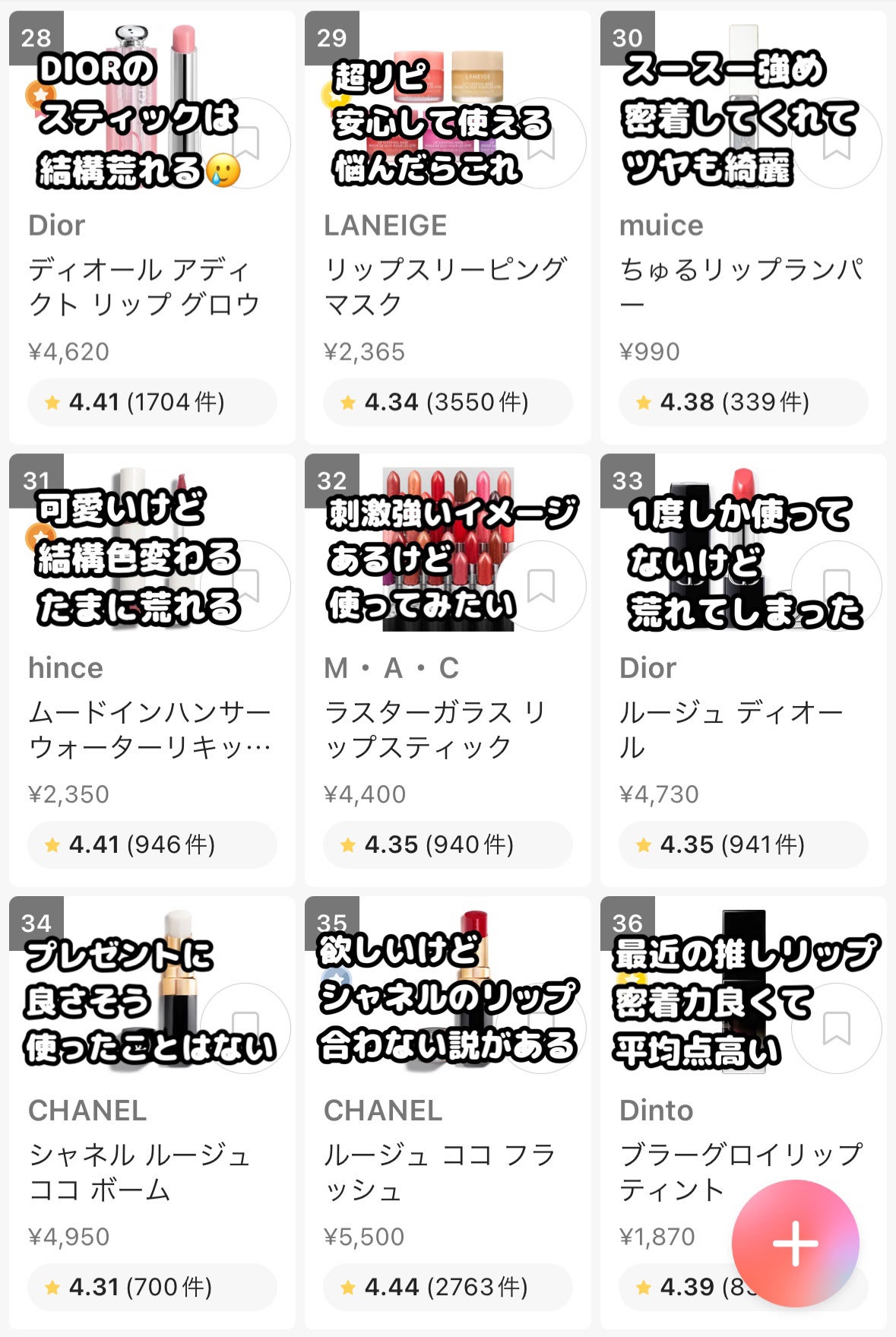Toggle bookmark on CHANEL Rouge Coco Flash
Viewport: 896px width, 1337px height.
pyautogui.click(x=541, y=1028)
